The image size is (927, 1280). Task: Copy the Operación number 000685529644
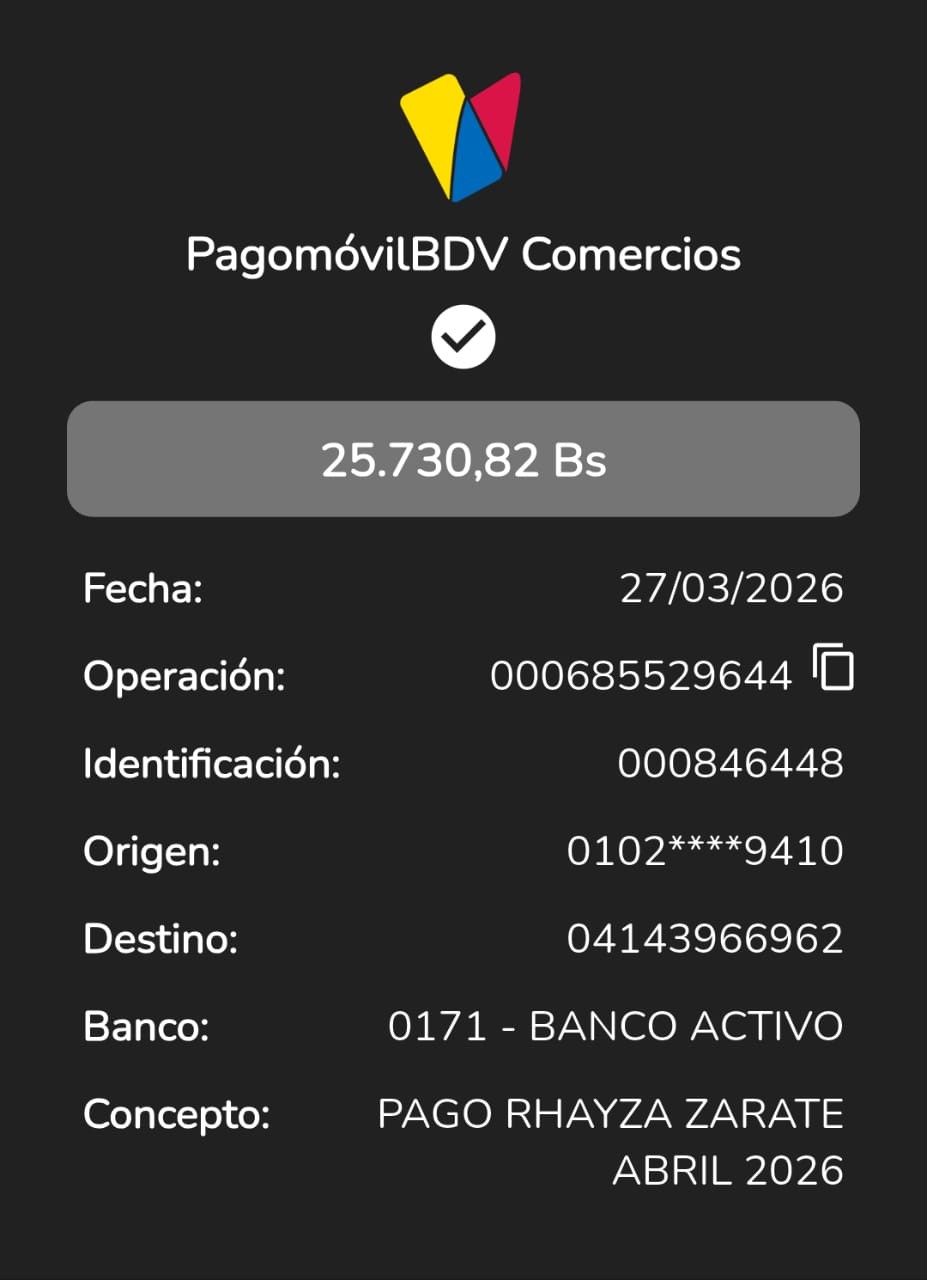[x=833, y=668]
